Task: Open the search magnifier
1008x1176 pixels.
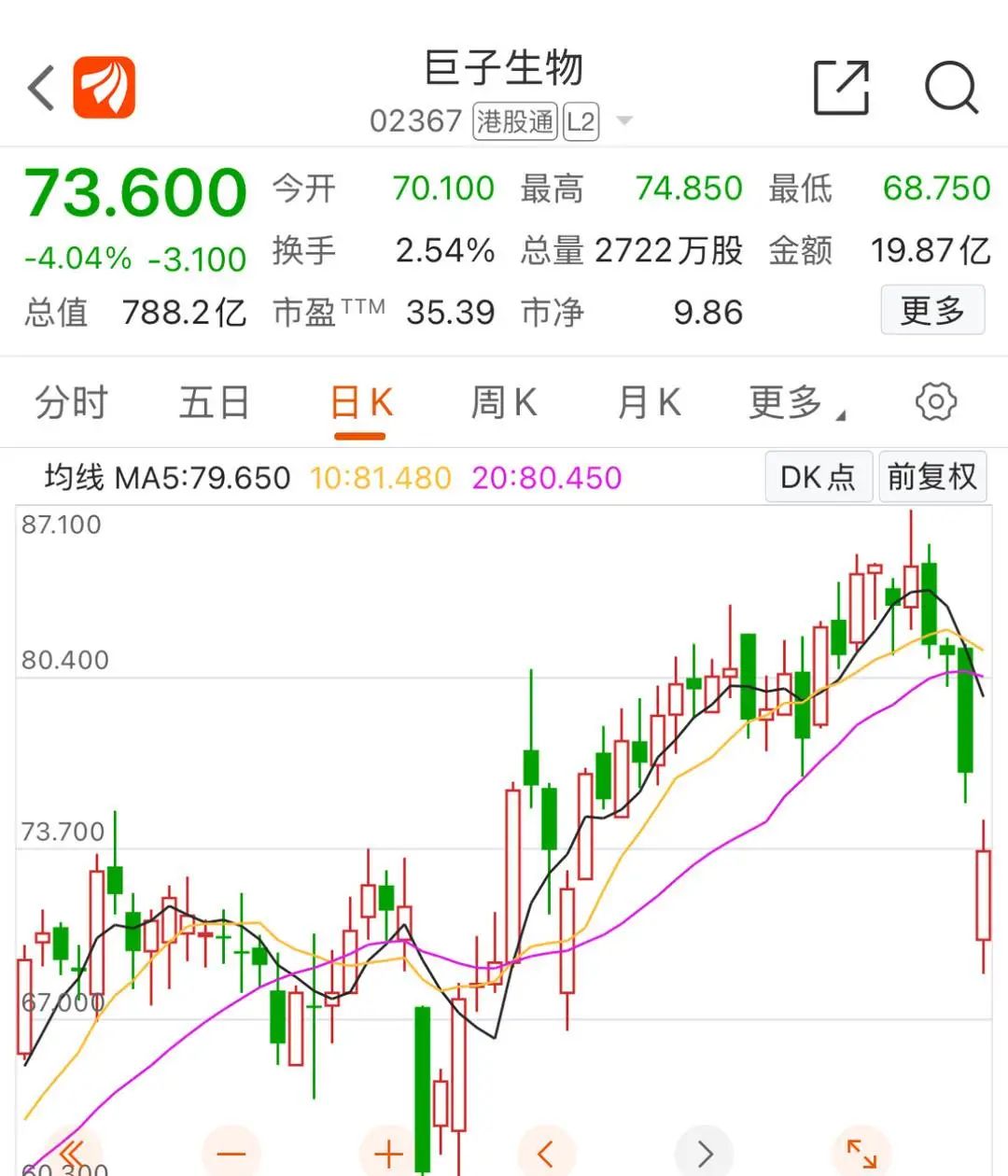Action: pyautogui.click(x=950, y=89)
